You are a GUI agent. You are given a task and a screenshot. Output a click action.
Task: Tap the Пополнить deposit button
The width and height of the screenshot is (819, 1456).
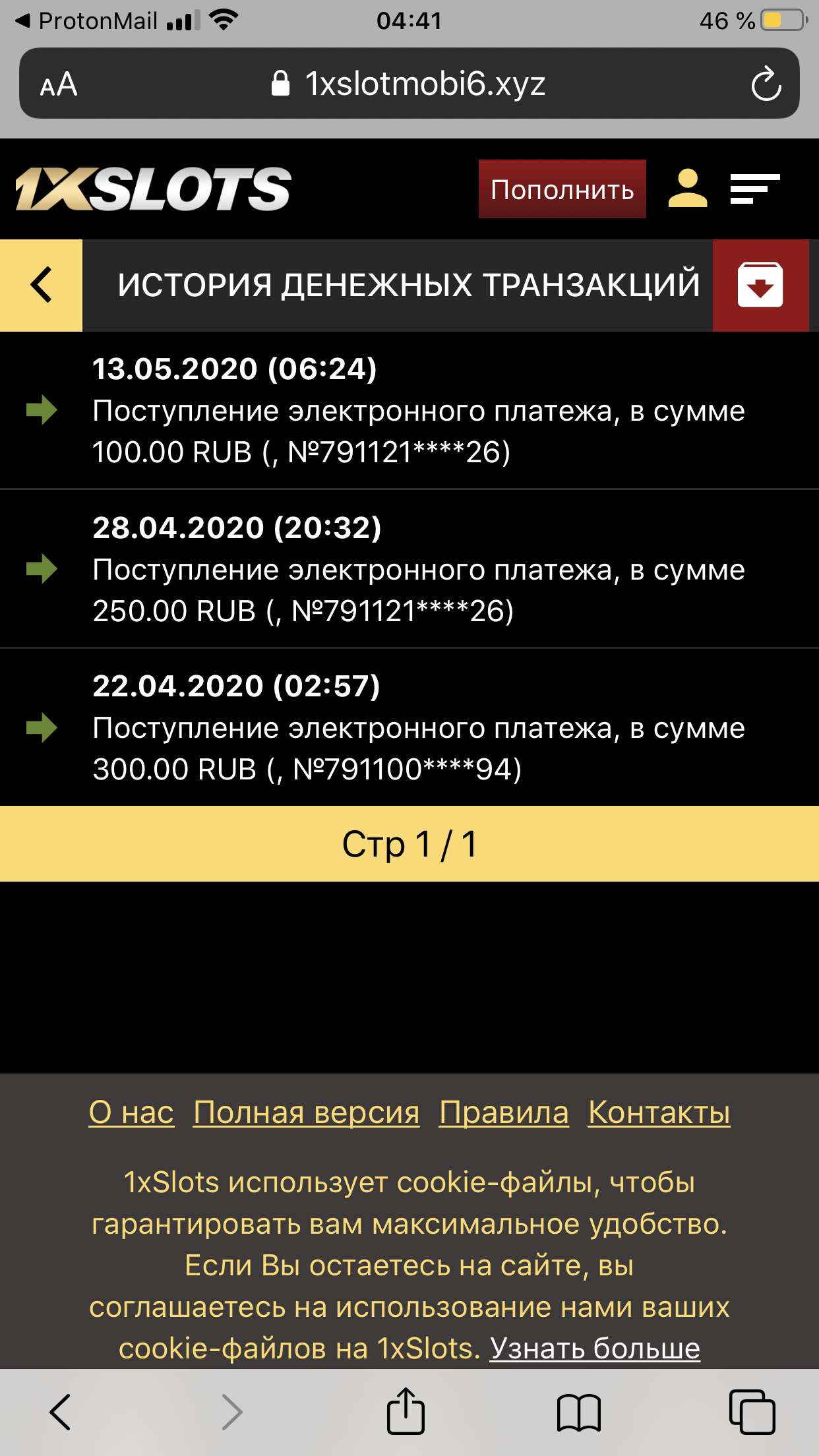(x=562, y=189)
